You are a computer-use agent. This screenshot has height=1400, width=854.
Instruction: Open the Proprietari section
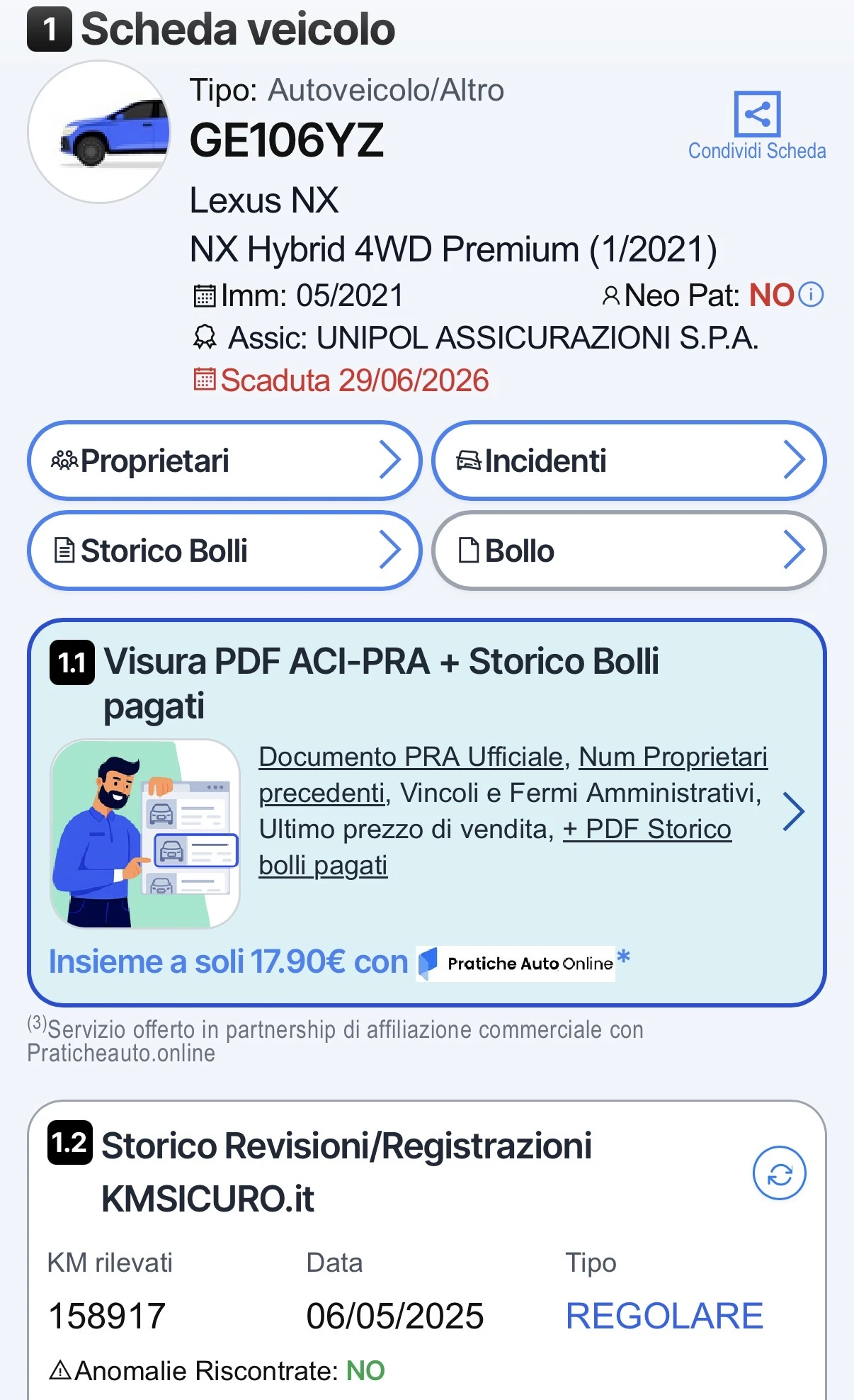[224, 461]
